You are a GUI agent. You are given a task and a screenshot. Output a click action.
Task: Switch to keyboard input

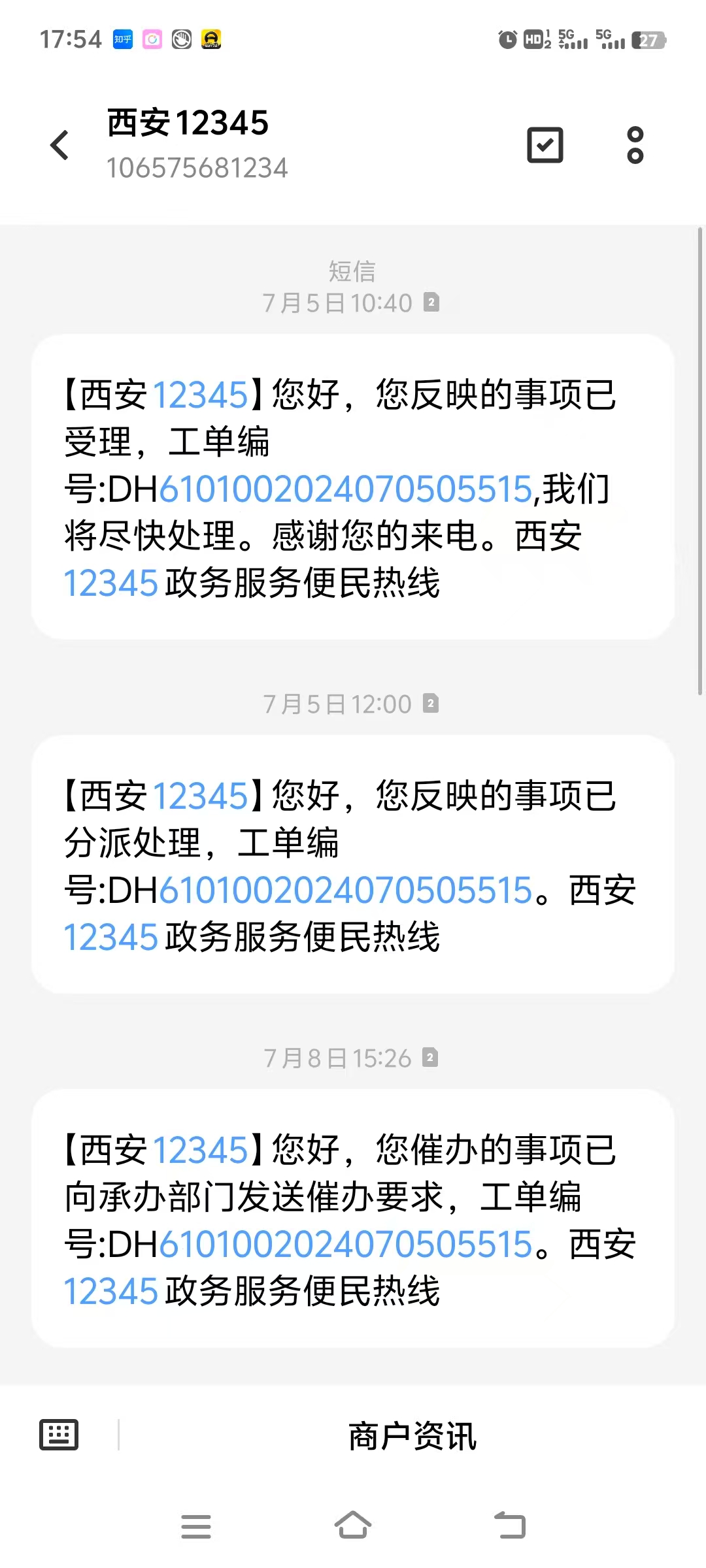pyautogui.click(x=59, y=1435)
